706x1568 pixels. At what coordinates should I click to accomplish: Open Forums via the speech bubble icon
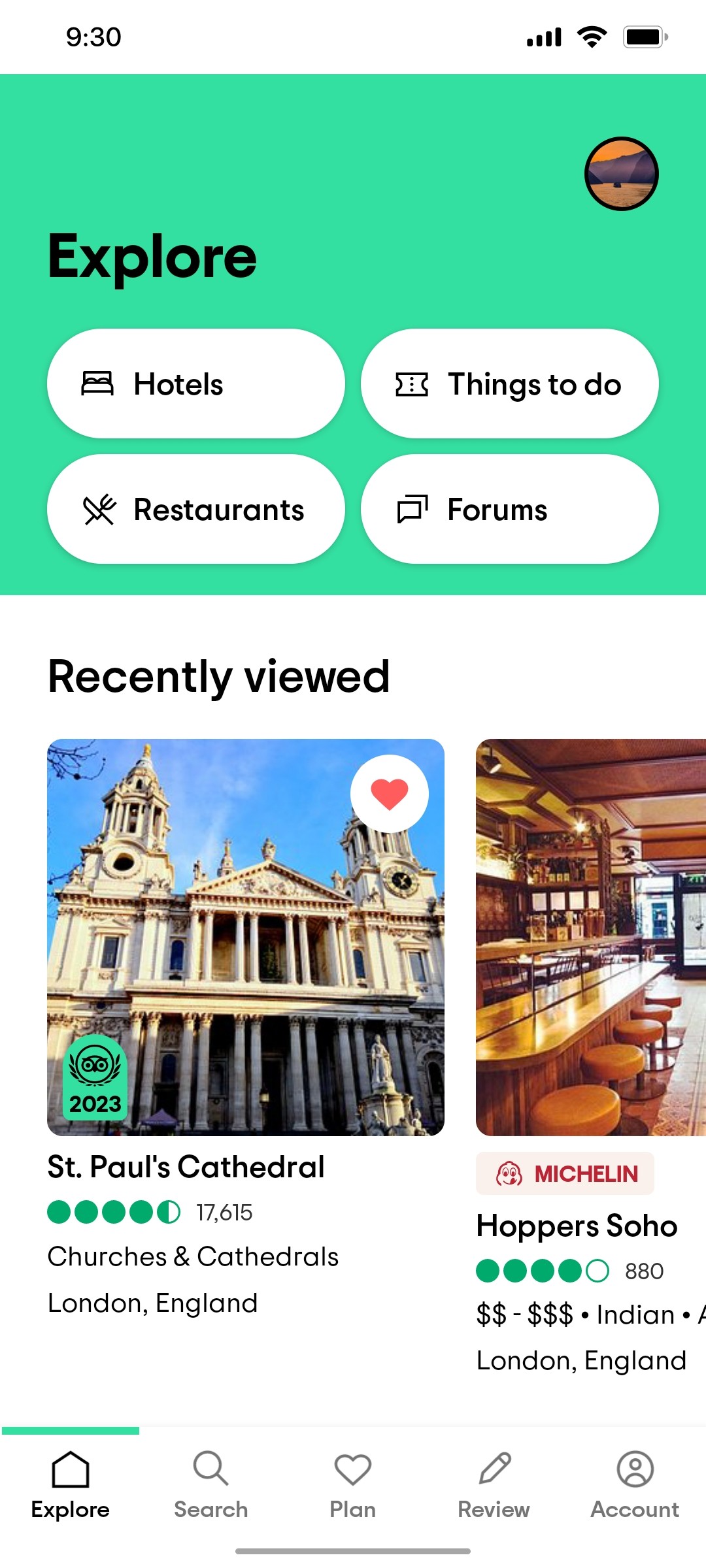point(412,510)
